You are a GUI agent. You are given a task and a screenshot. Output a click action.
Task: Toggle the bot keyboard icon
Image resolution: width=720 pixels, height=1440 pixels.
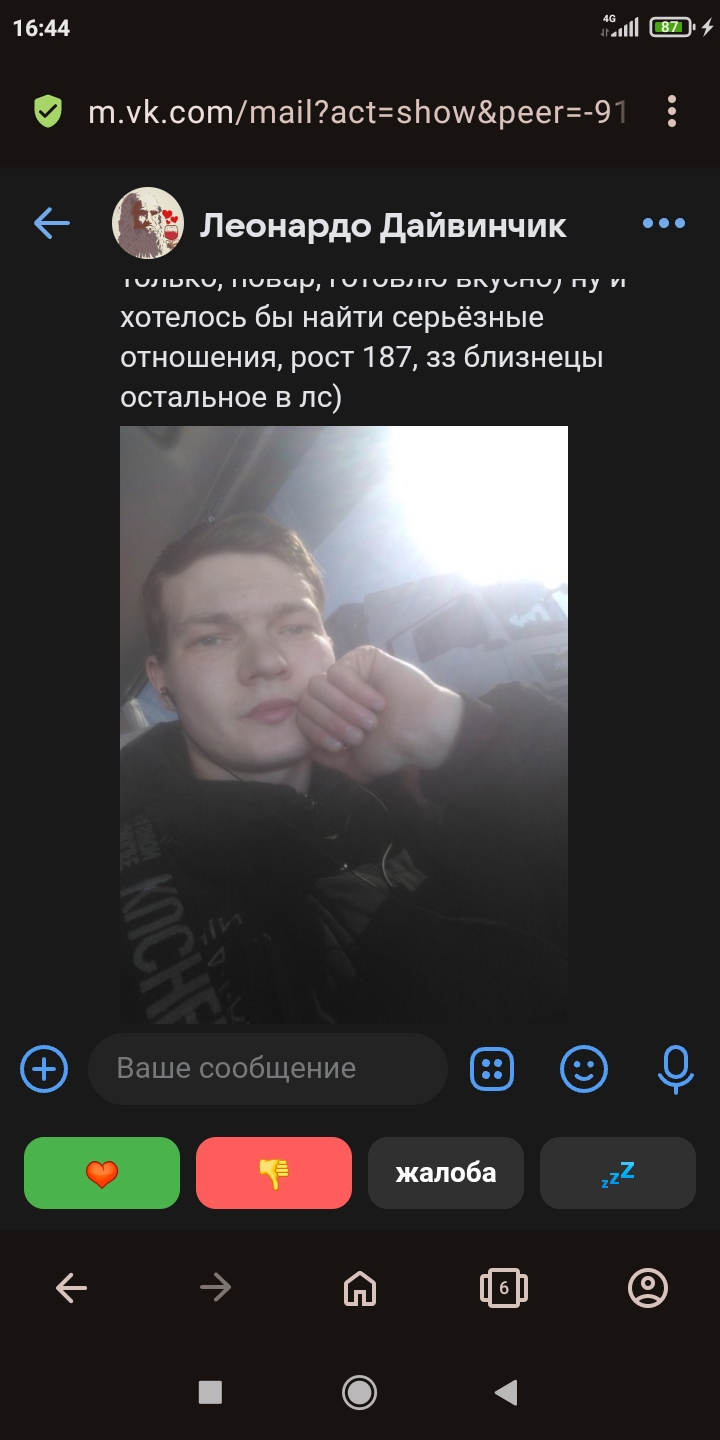[492, 1069]
